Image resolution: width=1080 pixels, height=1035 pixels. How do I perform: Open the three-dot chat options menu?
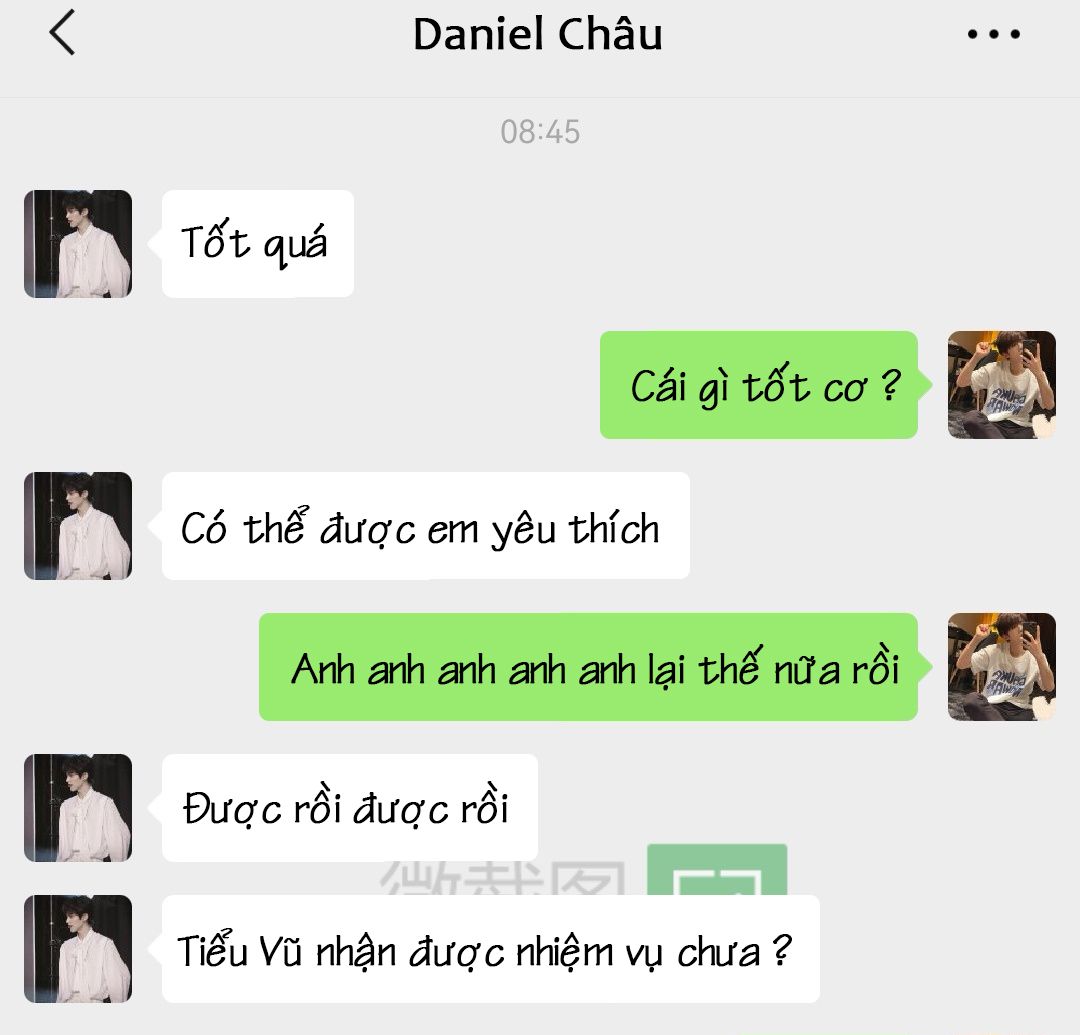[x=993, y=35]
